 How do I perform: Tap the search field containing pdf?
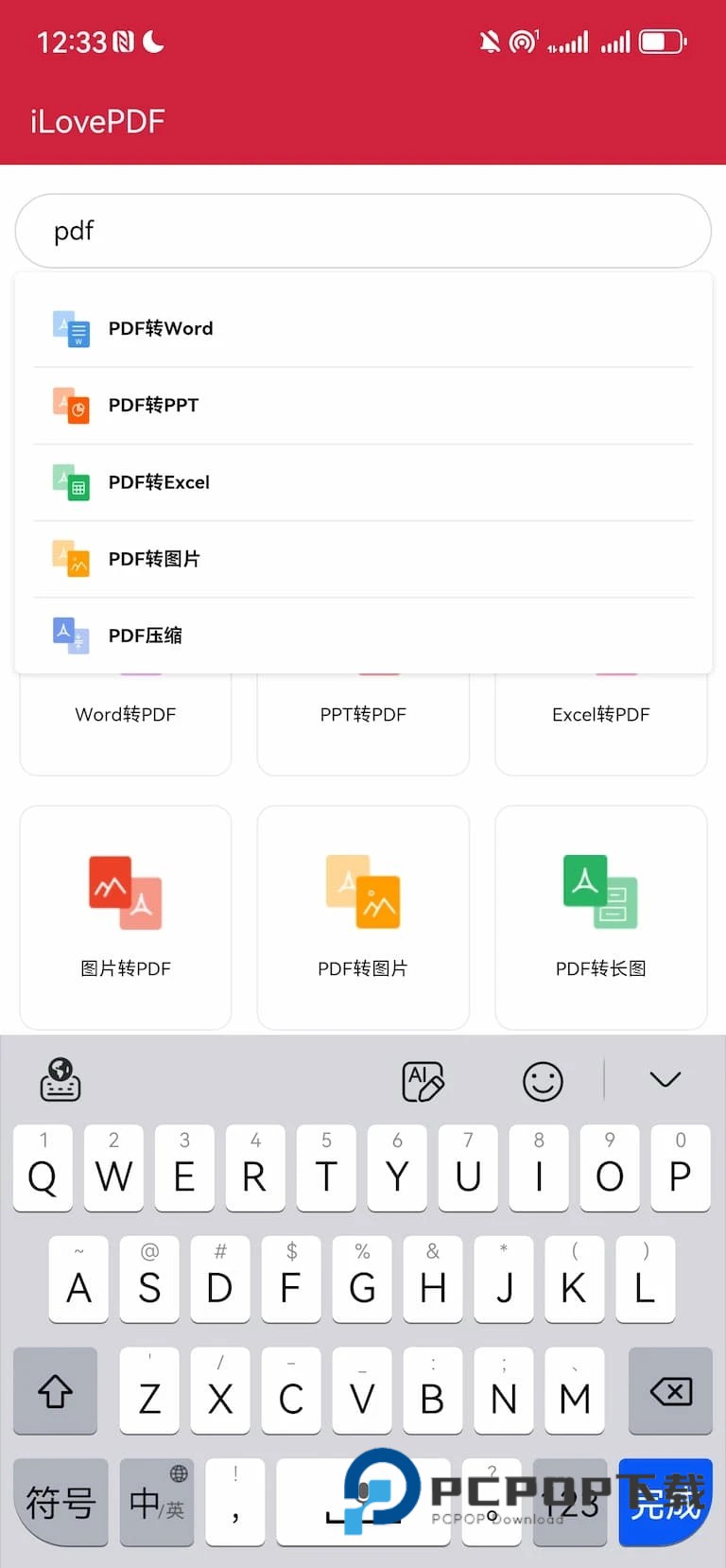point(363,231)
